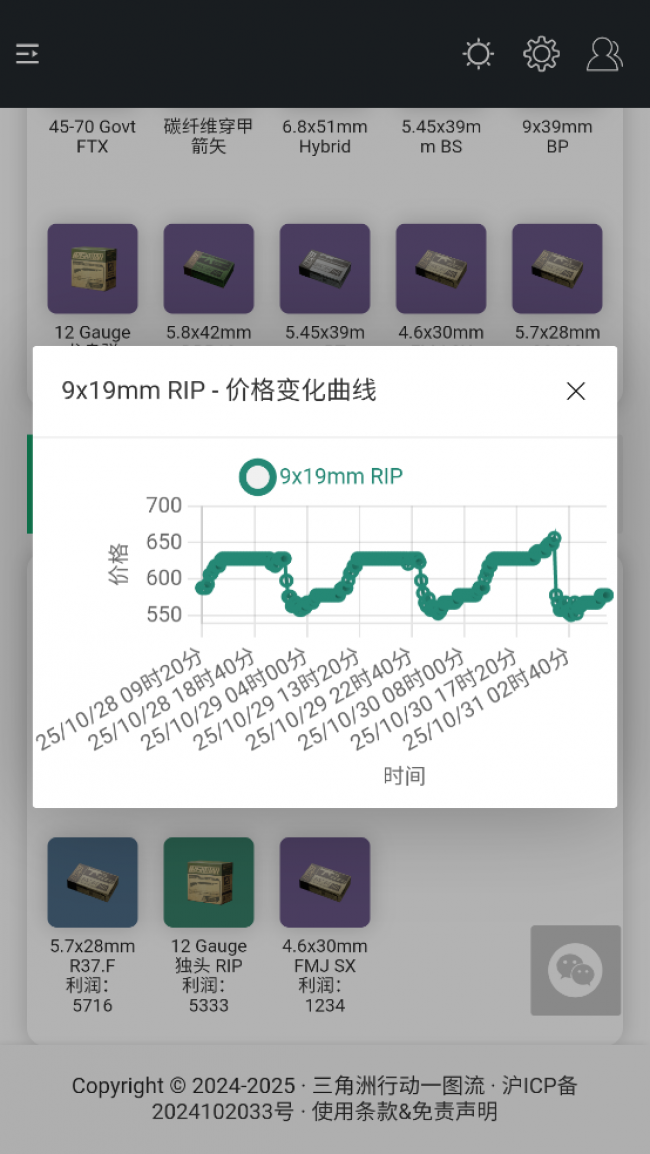Close the 9x19mm RIP price curve dialog
Viewport: 650px width, 1154px height.
pos(575,391)
